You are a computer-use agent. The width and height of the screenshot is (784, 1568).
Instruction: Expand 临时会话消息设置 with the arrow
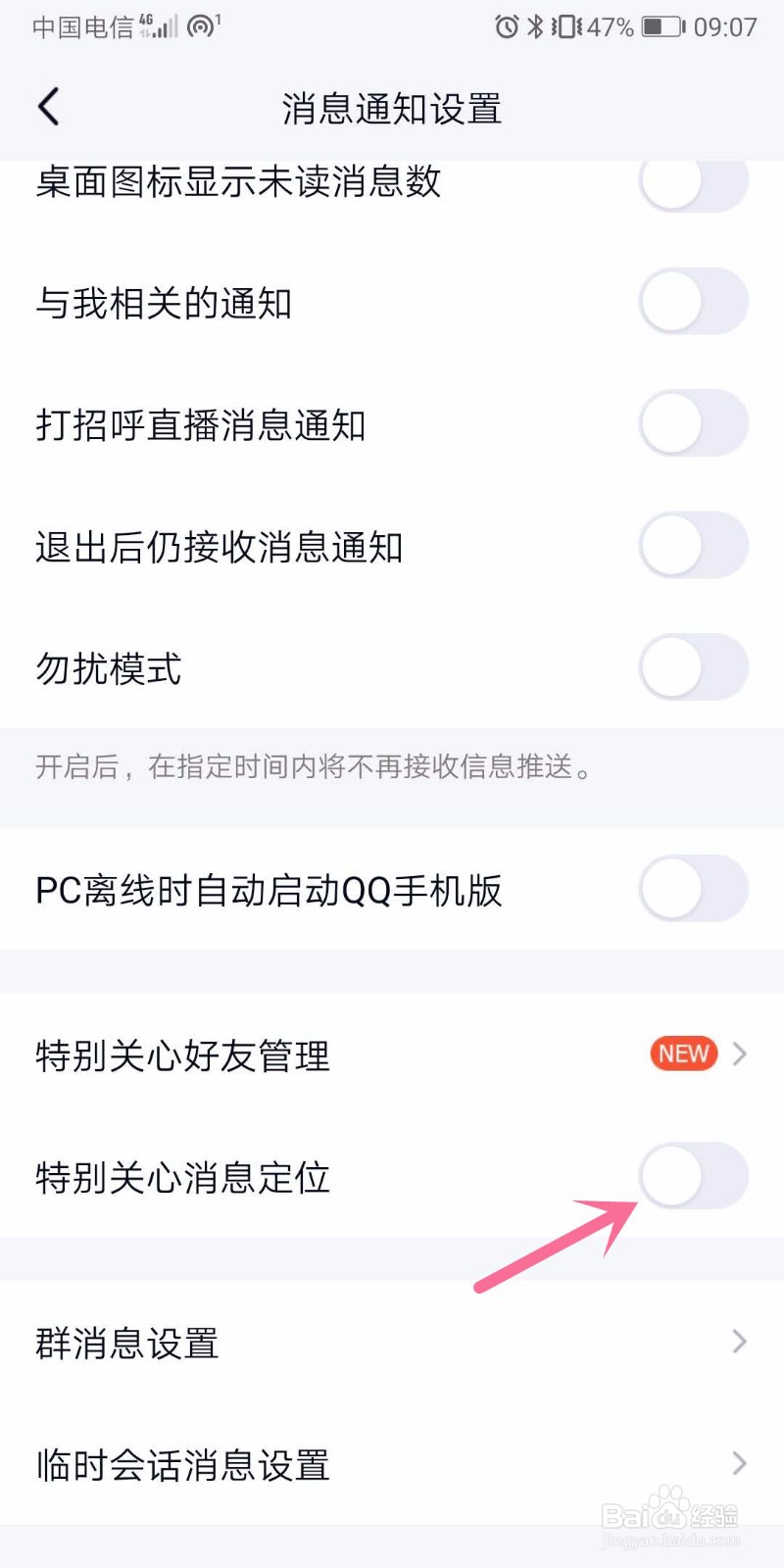click(x=740, y=1464)
